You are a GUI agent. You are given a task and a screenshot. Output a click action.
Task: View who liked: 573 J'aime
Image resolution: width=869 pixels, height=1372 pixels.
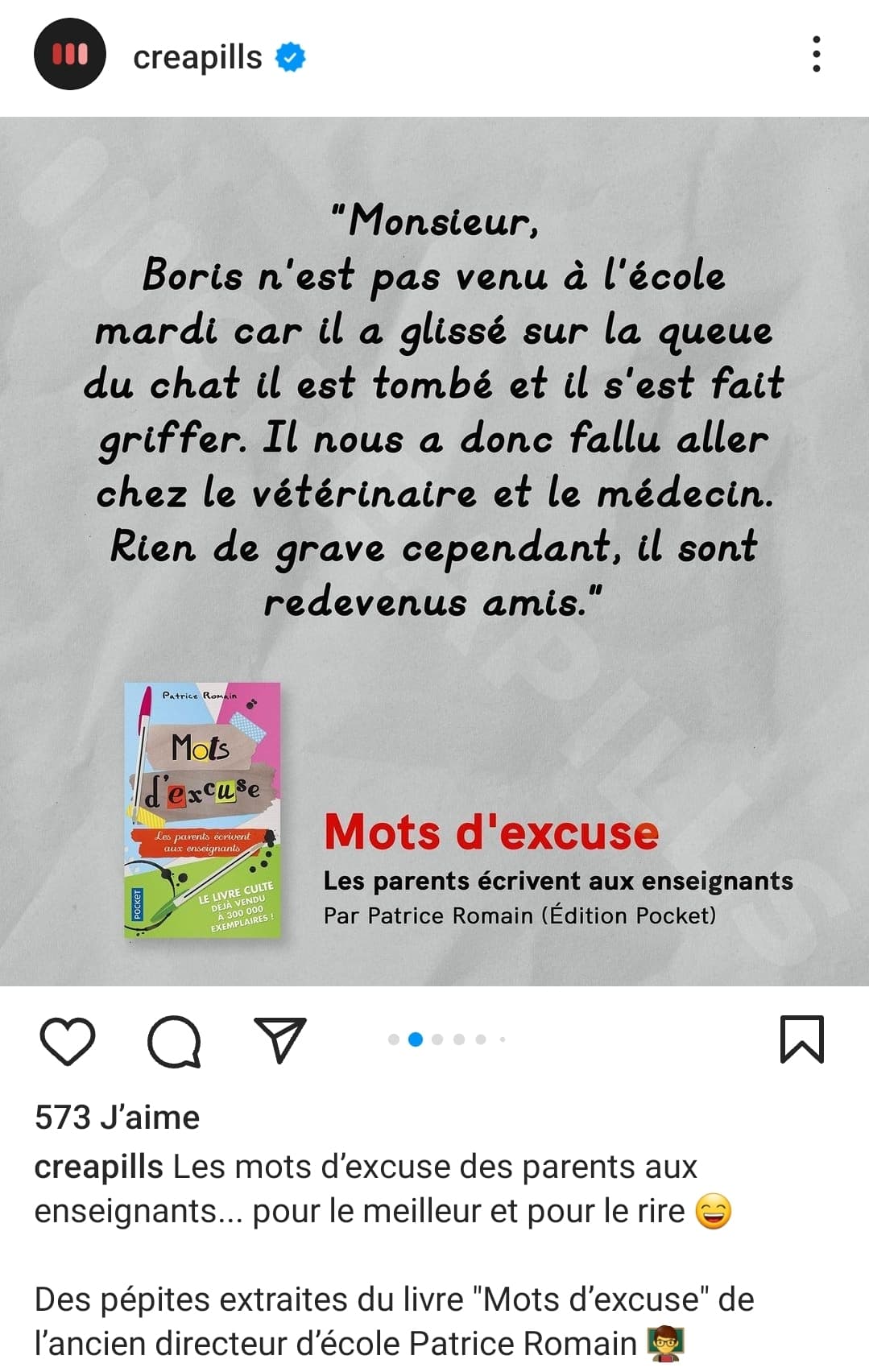[x=118, y=1118]
